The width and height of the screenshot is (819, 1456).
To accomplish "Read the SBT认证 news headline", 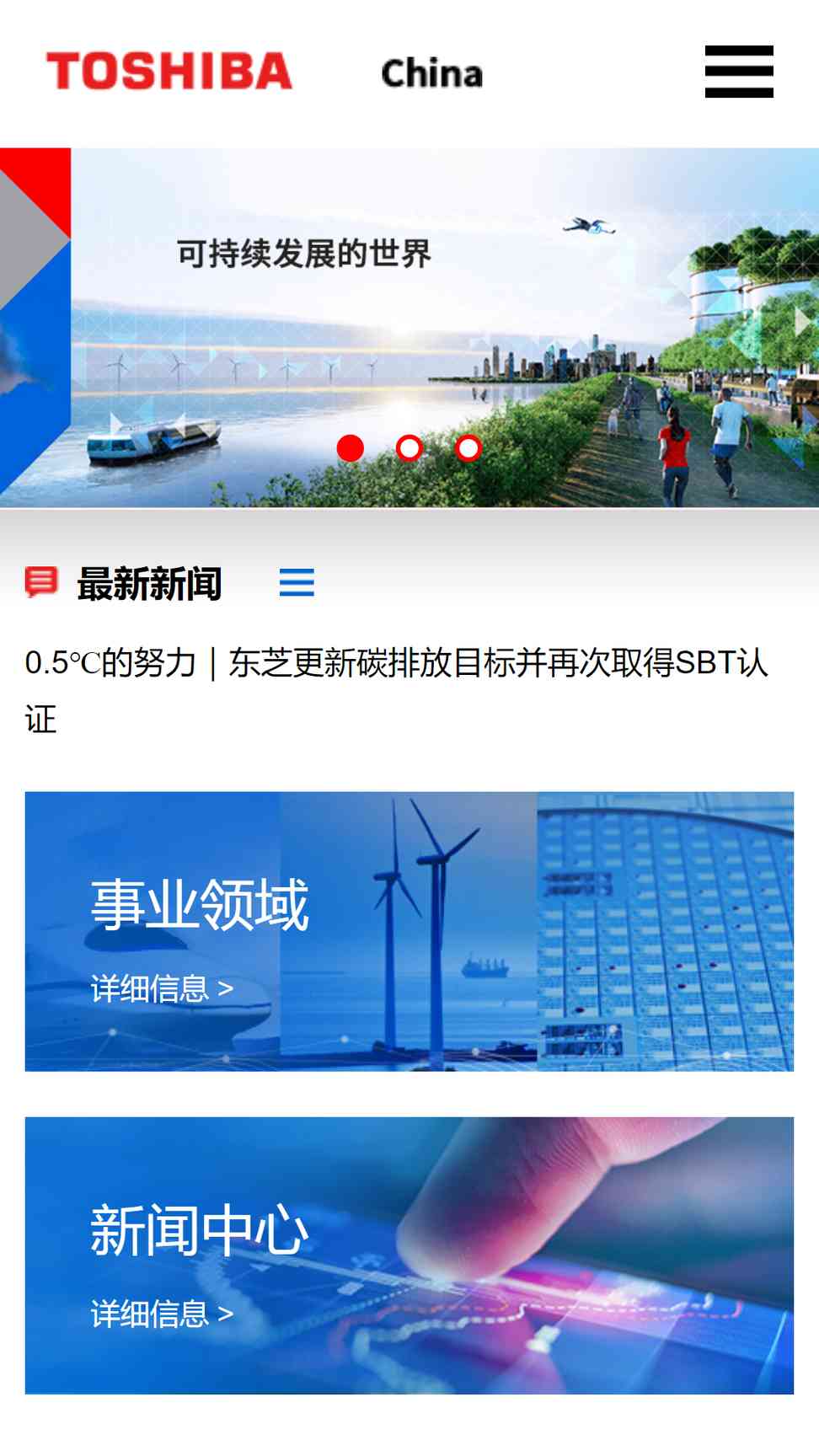I will pos(397,691).
